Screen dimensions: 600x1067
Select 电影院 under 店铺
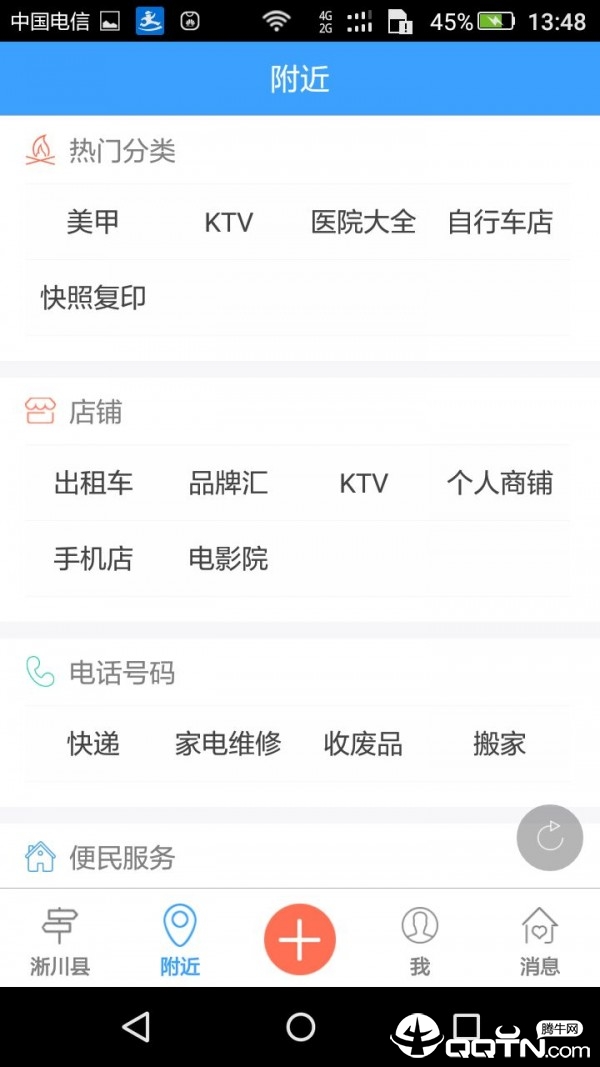pyautogui.click(x=228, y=559)
